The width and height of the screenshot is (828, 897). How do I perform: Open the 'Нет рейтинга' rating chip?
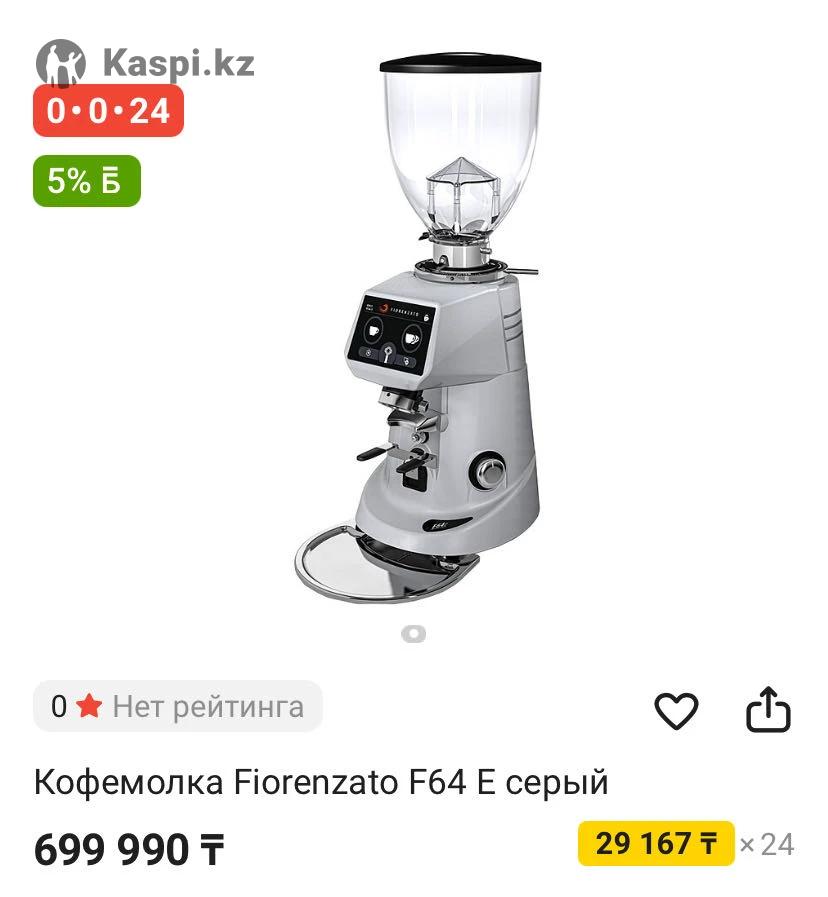pos(178,707)
